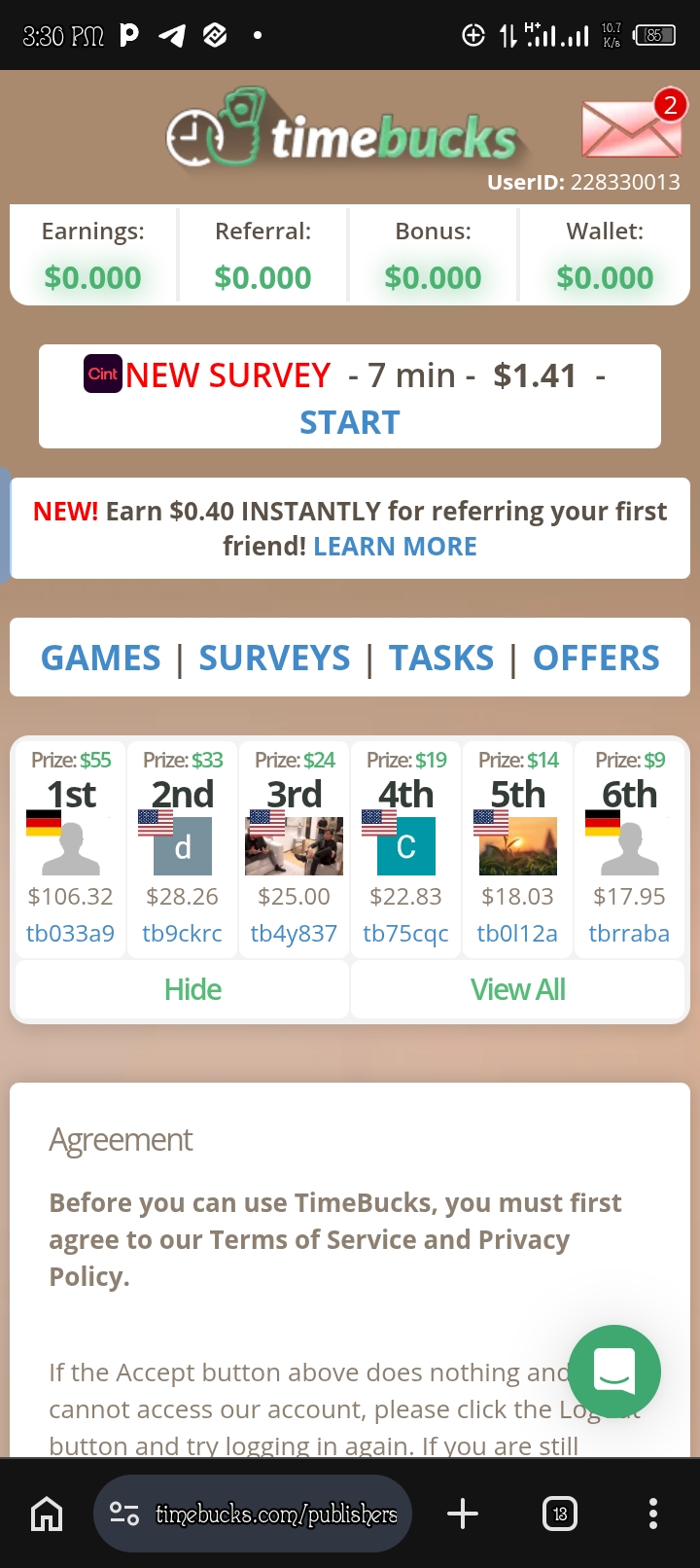Viewport: 700px width, 1568px height.
Task: Show the open tabs switcher
Action: 560,1514
